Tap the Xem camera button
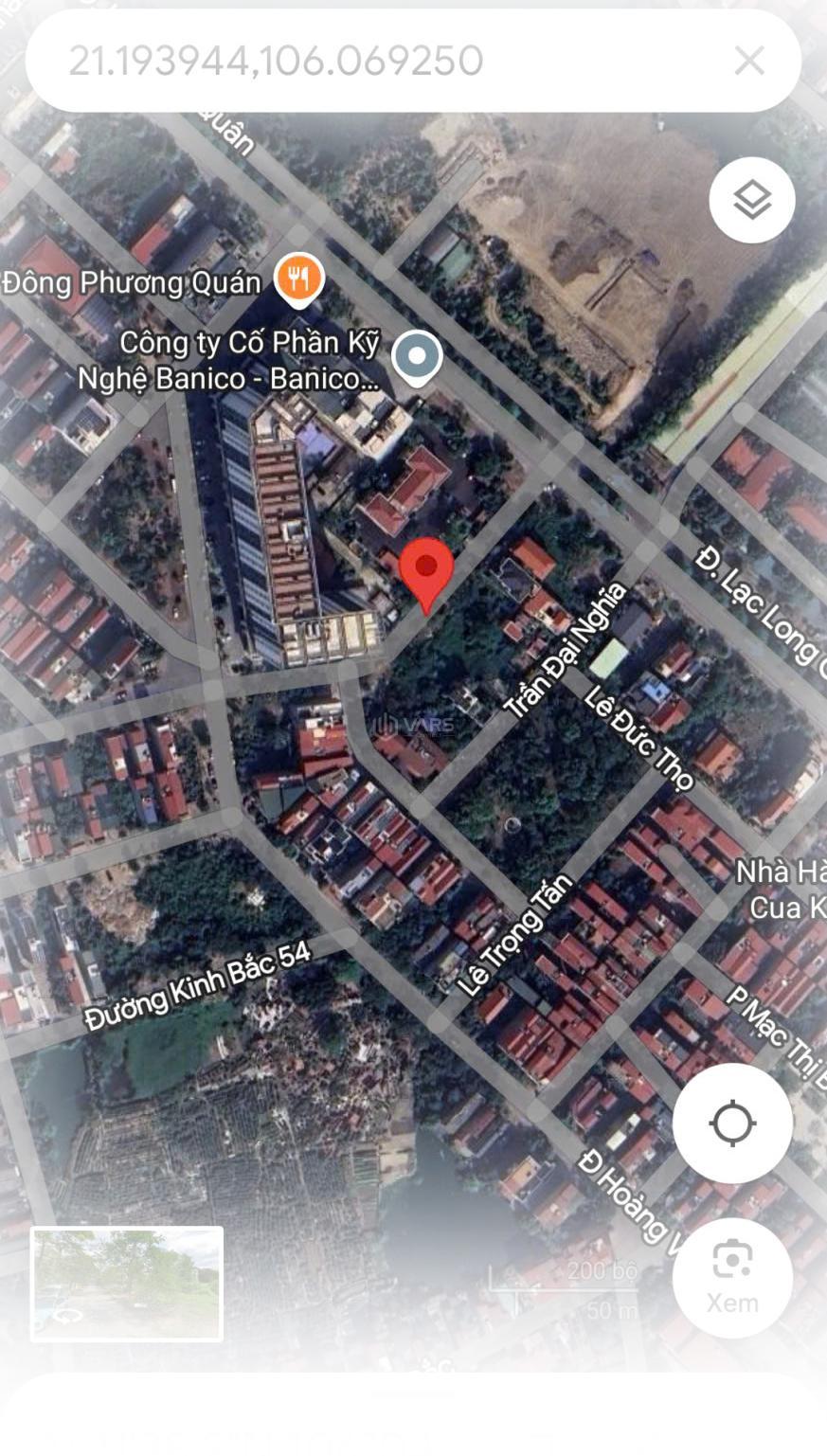Viewport: 827px width, 1456px height. [732, 1278]
